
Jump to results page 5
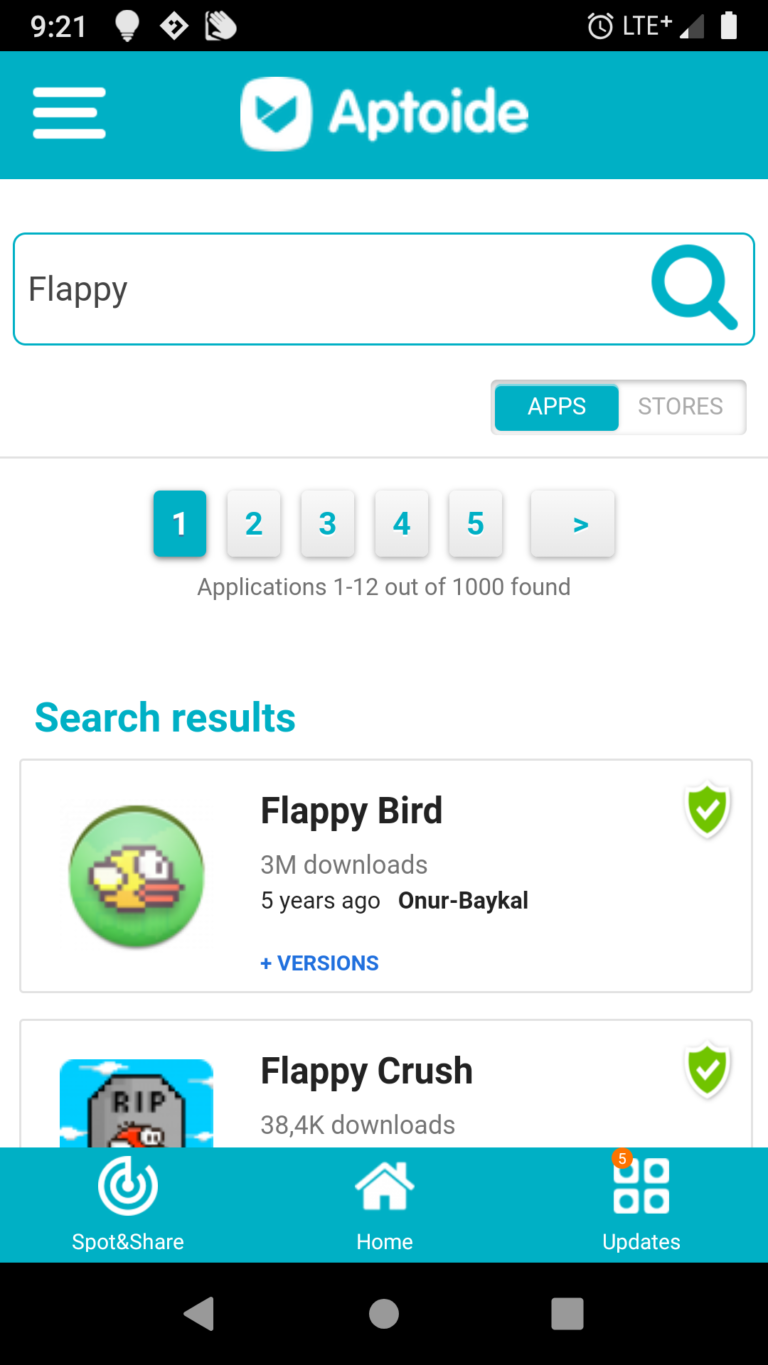point(476,523)
